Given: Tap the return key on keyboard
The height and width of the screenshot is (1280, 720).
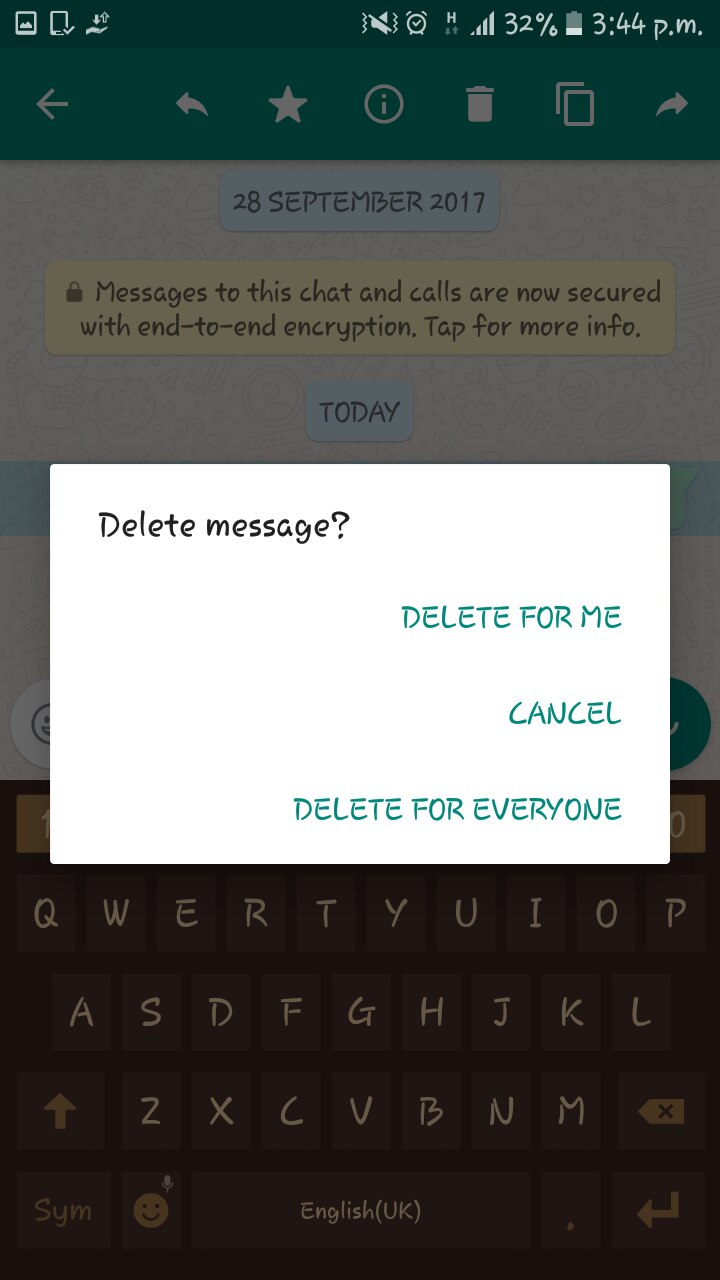Looking at the screenshot, I should point(660,1211).
